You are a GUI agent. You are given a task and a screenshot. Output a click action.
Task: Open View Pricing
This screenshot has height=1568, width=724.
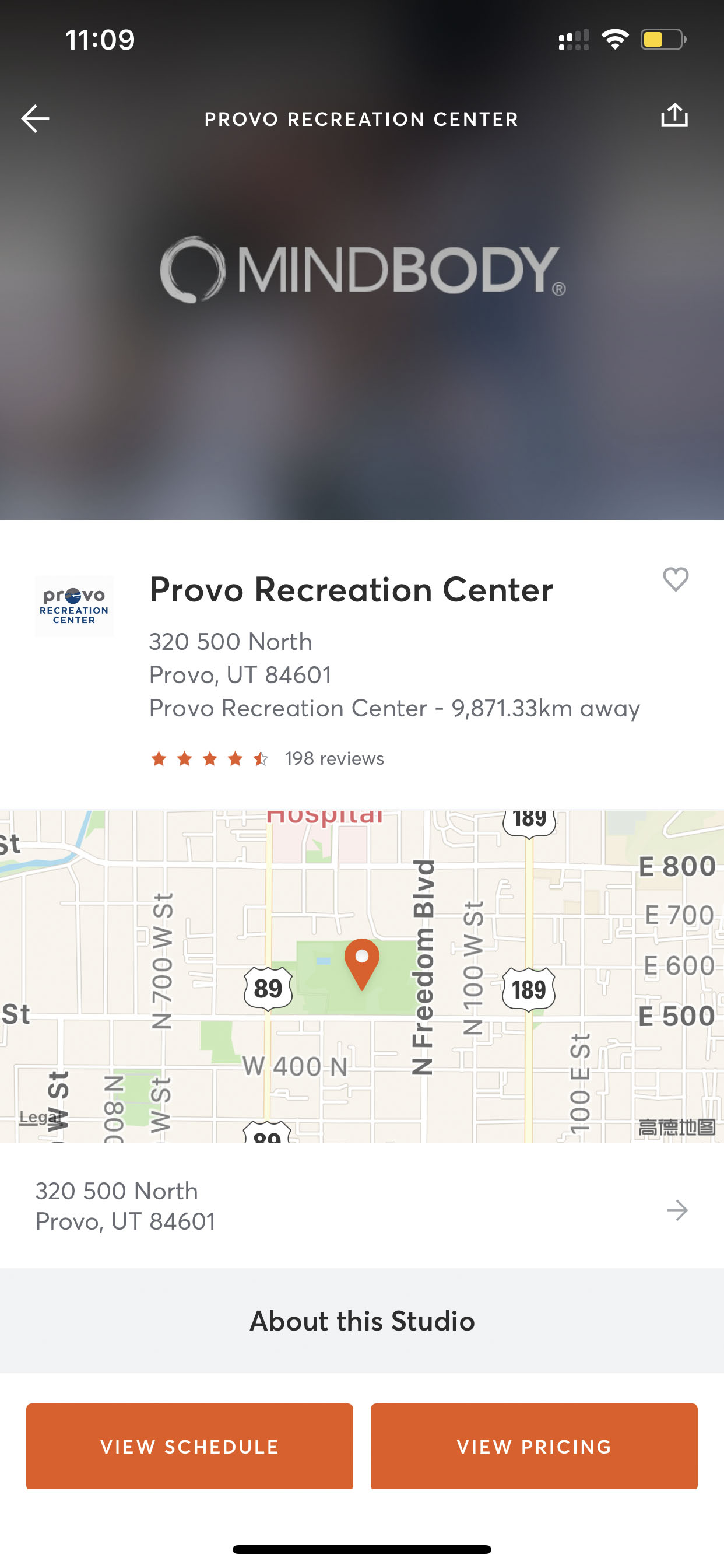533,1445
